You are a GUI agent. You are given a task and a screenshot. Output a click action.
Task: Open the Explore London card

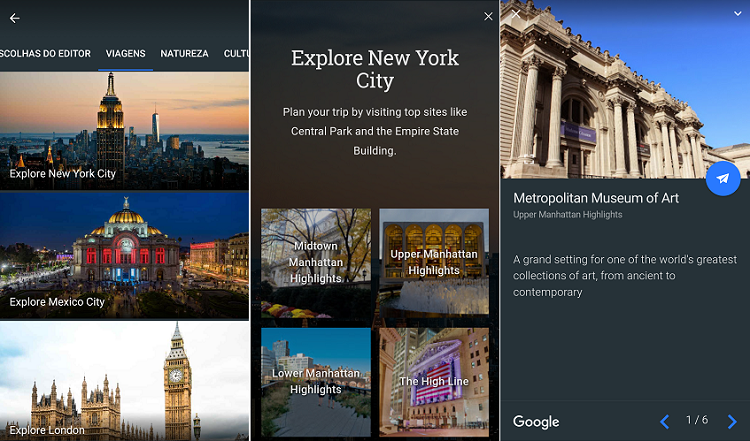[124, 381]
